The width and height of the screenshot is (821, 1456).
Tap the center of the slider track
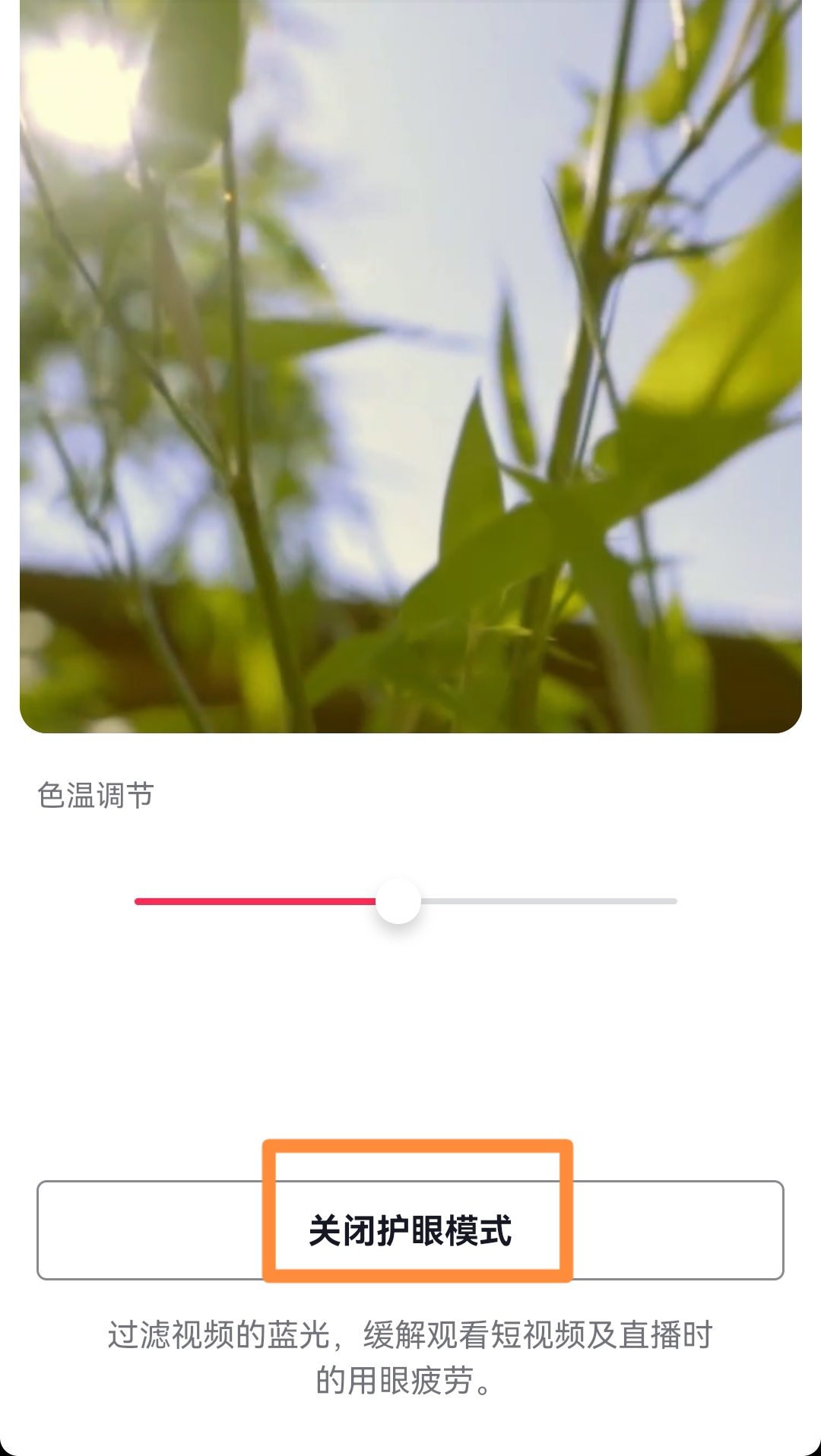tap(404, 901)
